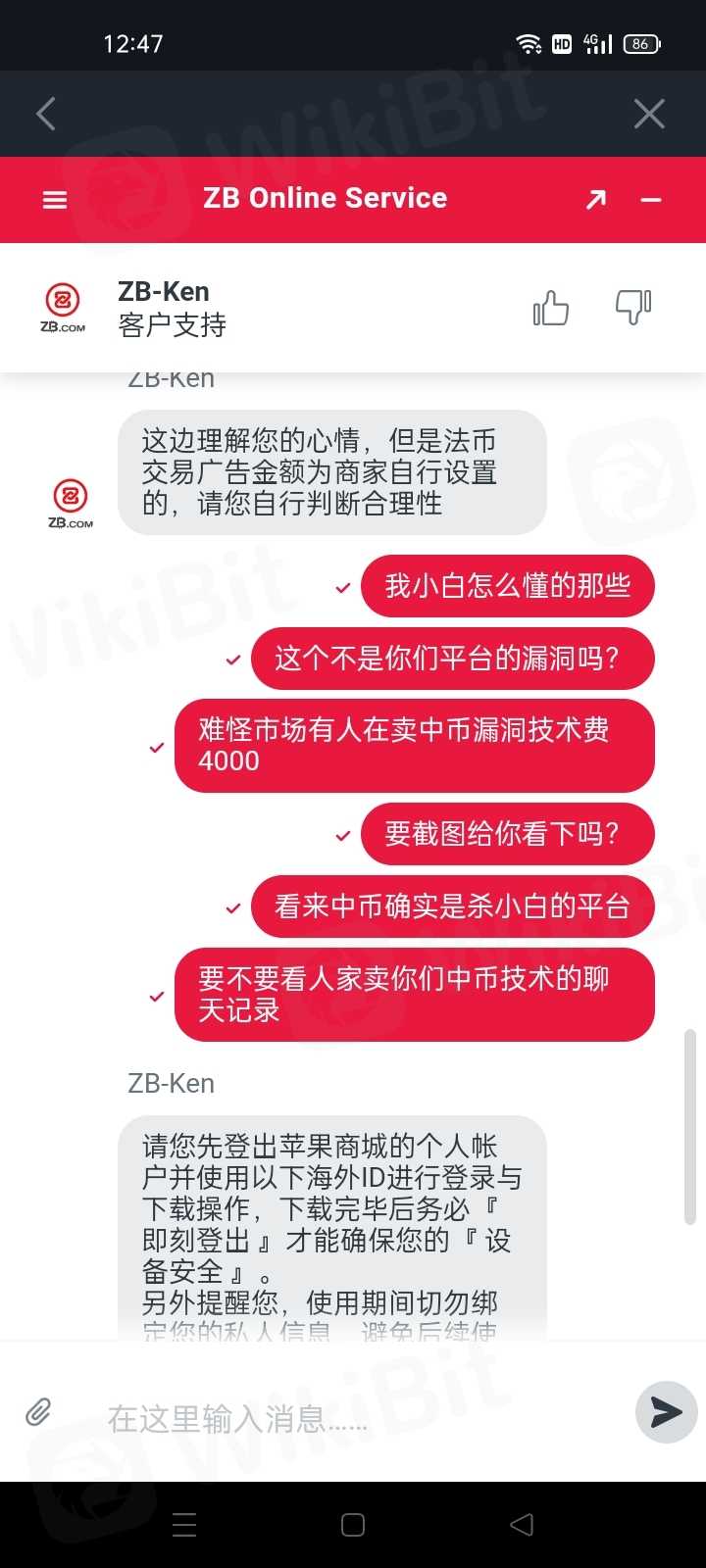
Task: Send the message with the arrow button
Action: click(666, 1411)
